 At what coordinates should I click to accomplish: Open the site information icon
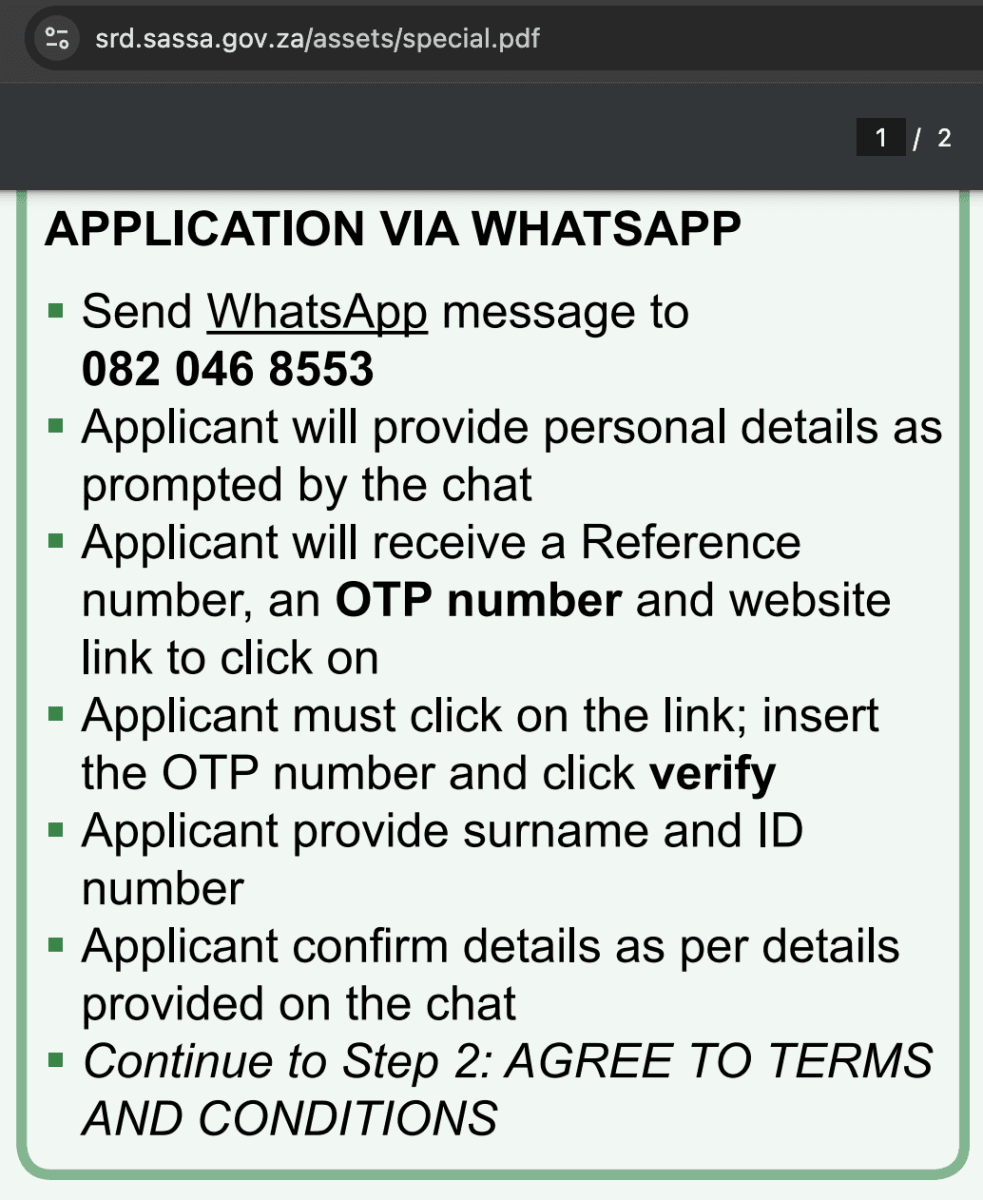[x=56, y=39]
